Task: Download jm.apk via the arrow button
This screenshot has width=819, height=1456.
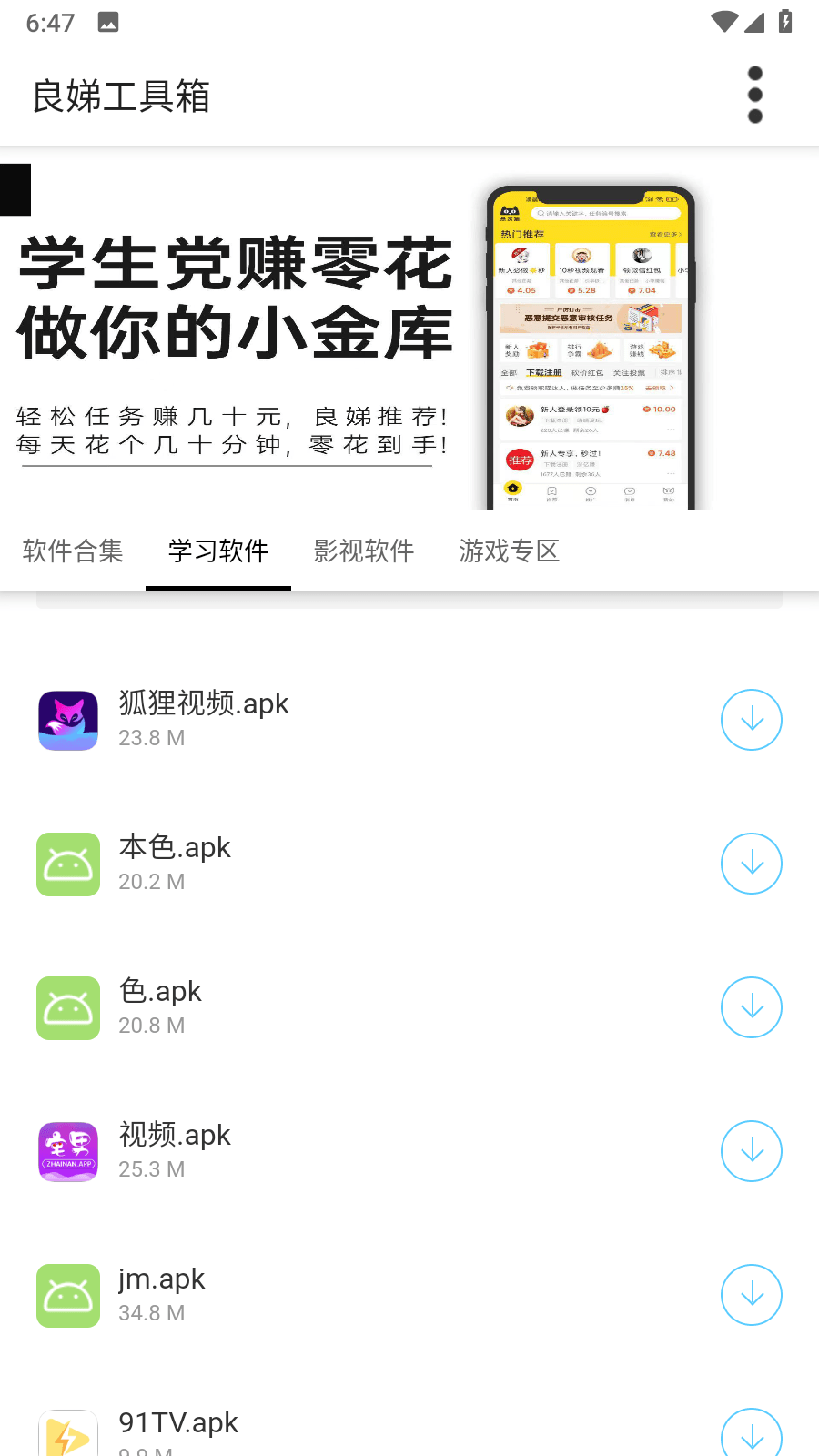Action: (752, 1295)
